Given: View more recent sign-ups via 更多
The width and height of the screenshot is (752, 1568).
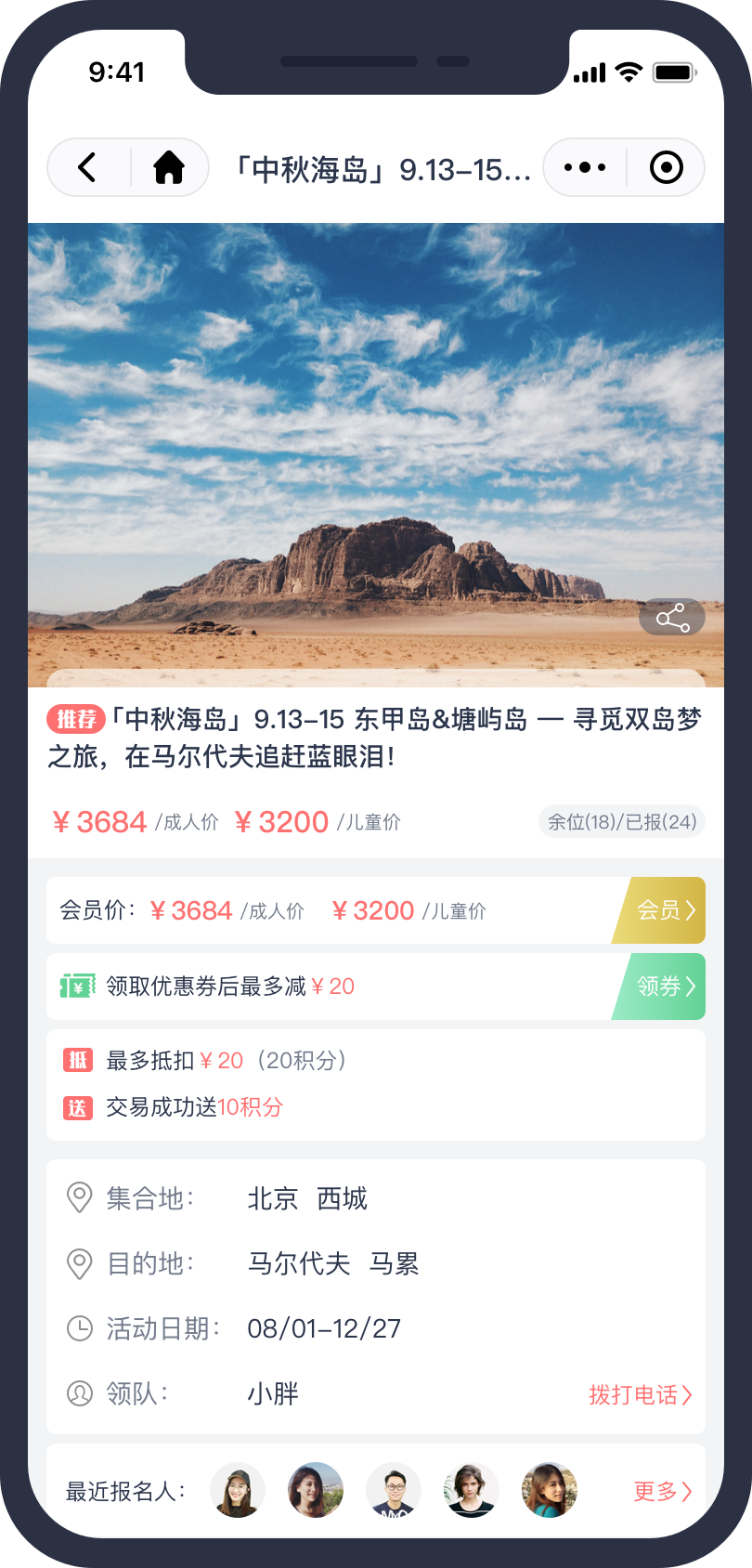Looking at the screenshot, I should point(662,1492).
